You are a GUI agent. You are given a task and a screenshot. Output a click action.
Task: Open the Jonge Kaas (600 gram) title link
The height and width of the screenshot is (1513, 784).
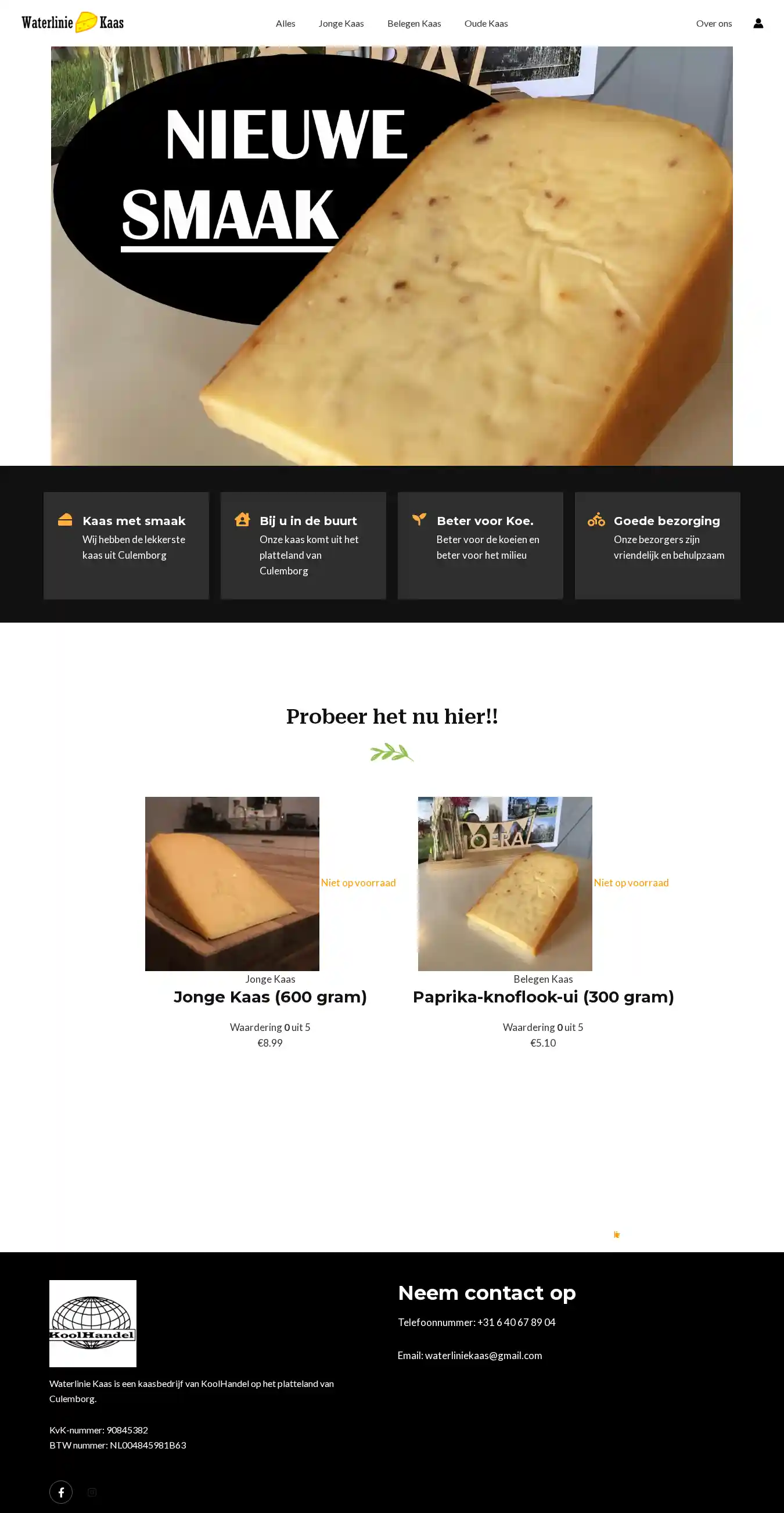coord(270,997)
